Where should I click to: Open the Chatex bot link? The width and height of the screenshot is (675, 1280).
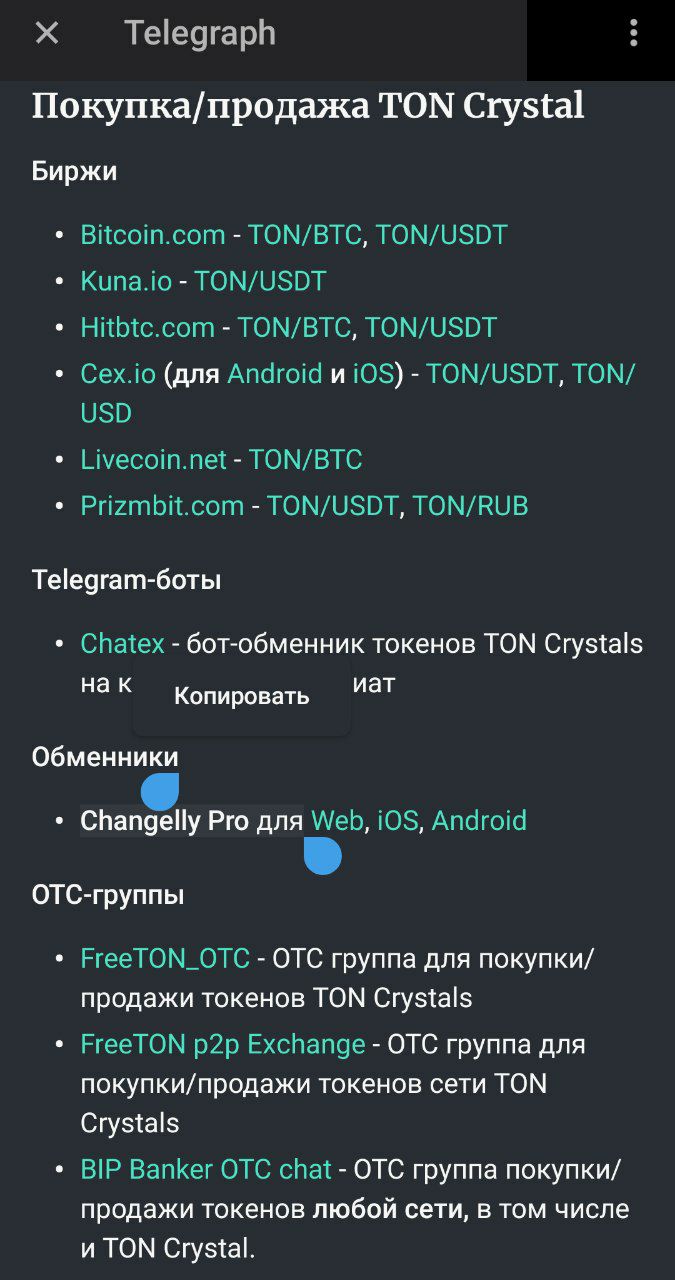pyautogui.click(x=122, y=643)
